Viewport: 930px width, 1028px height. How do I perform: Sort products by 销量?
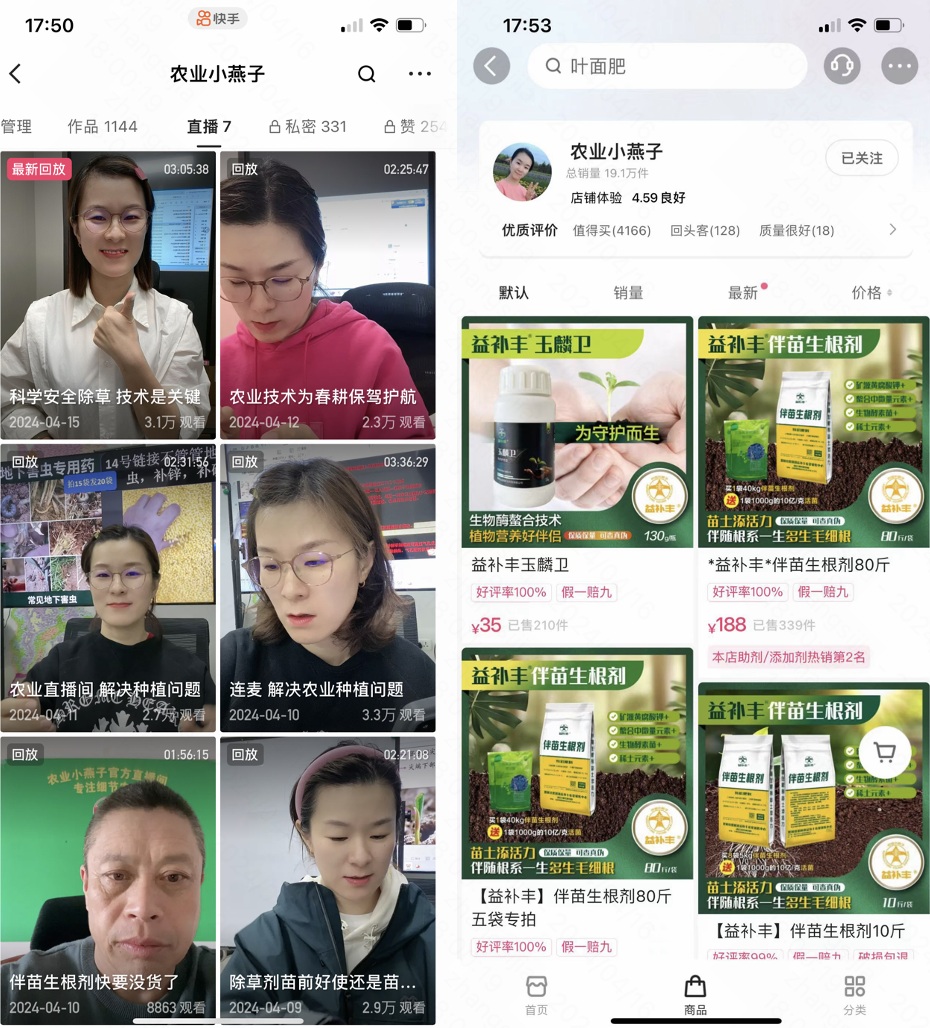pos(628,293)
